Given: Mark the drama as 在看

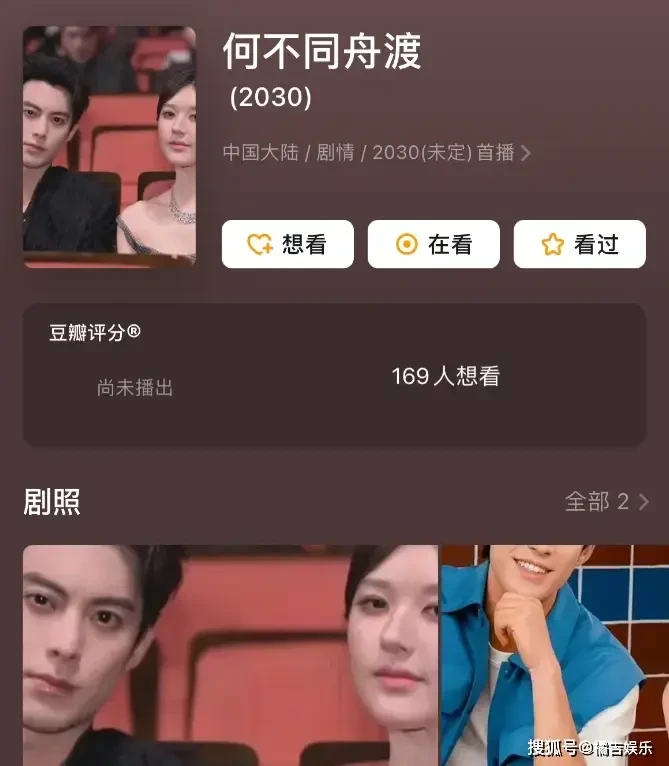Looking at the screenshot, I should click(433, 244).
